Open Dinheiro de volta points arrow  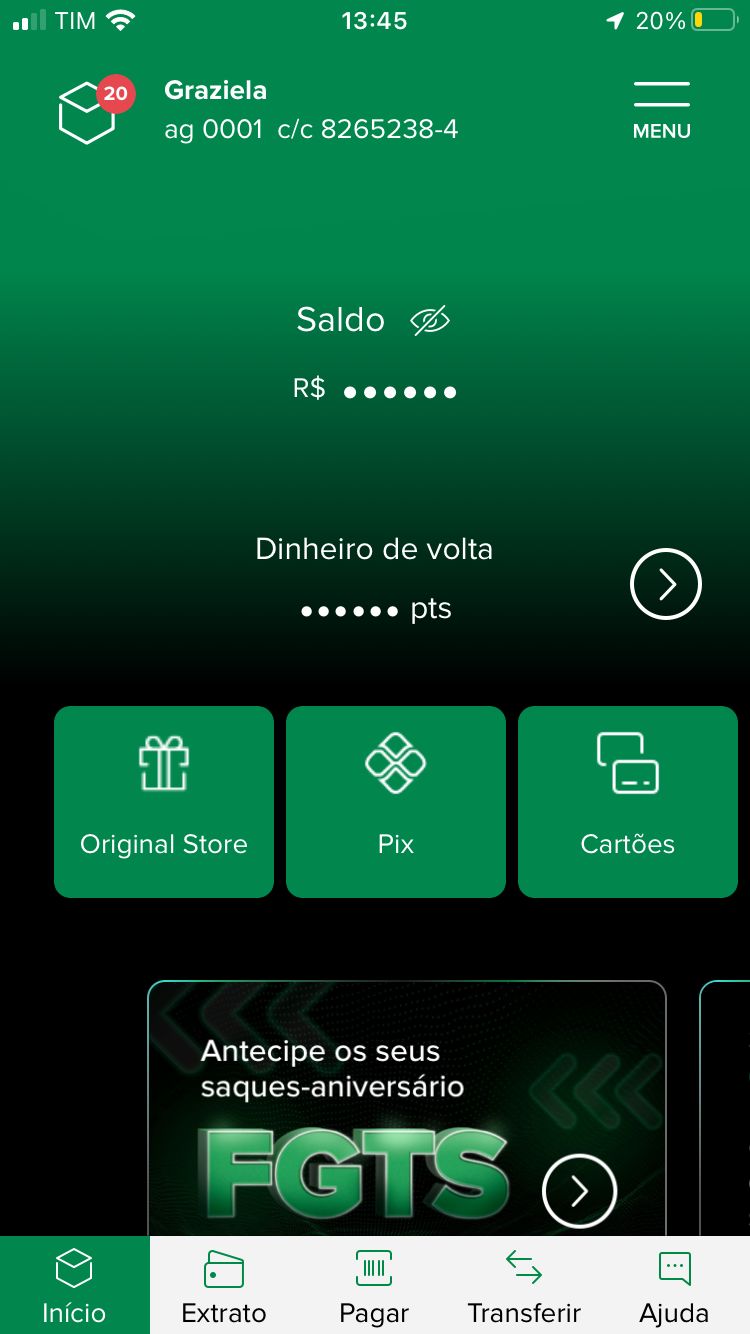pos(665,583)
